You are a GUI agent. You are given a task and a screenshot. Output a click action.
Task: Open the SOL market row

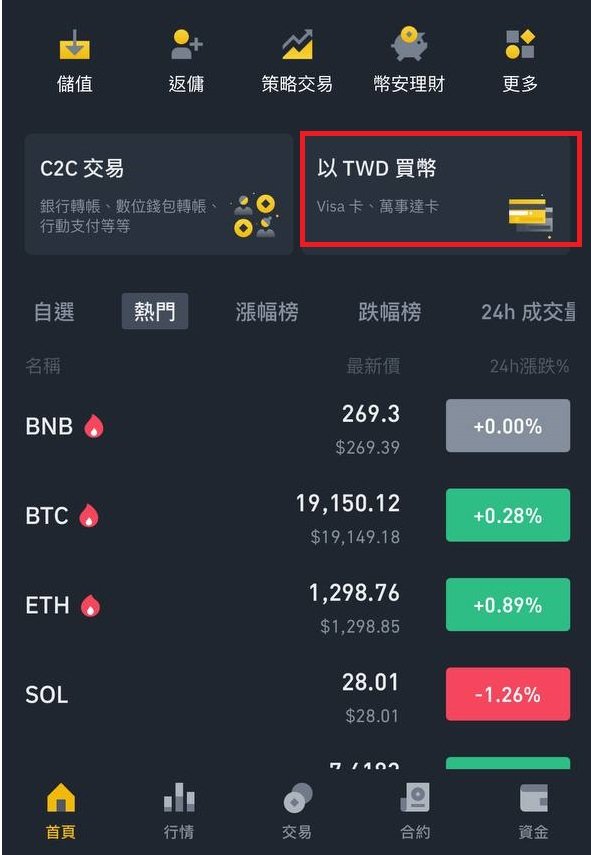[297, 695]
